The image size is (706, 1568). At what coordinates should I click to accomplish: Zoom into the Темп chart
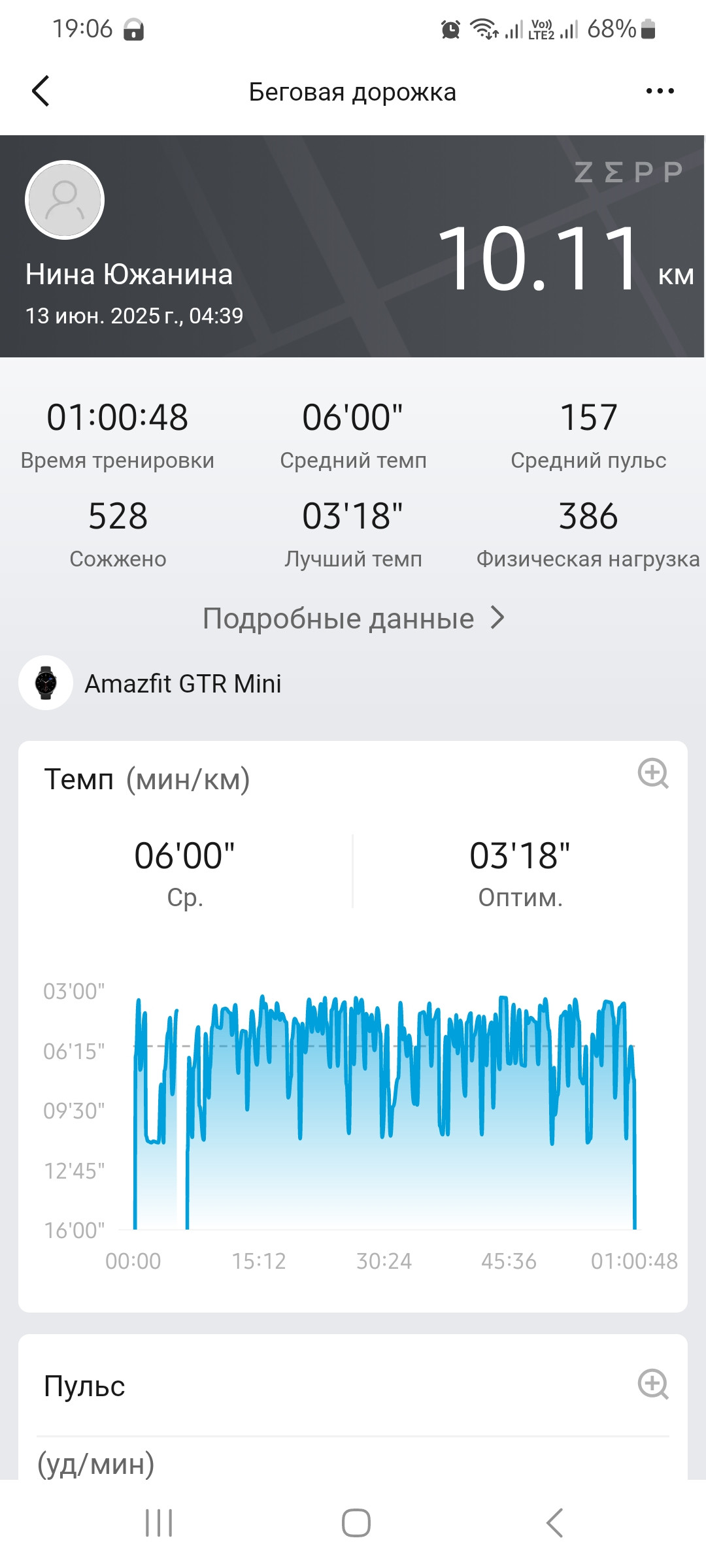click(x=653, y=774)
